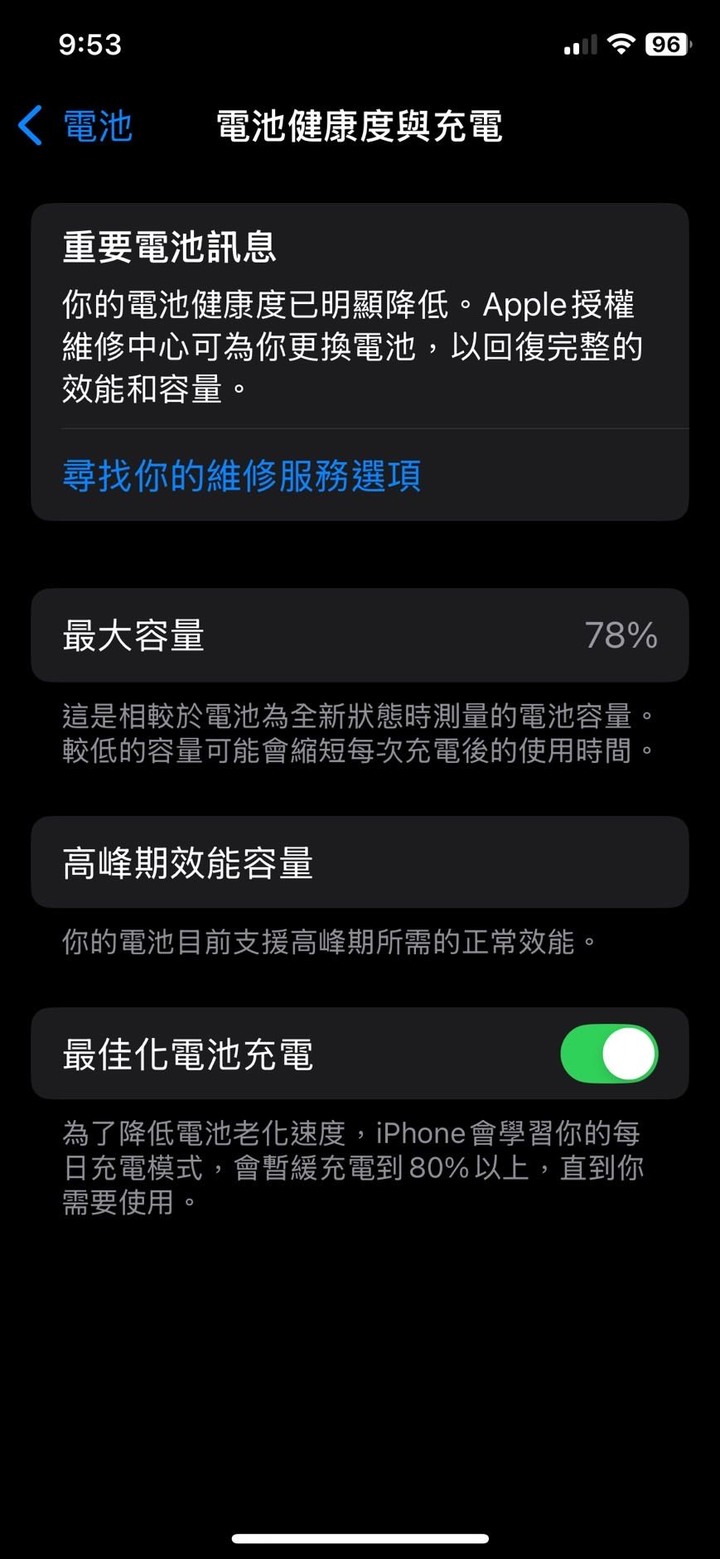Disable the 最佳化電池充電 switch
Viewport: 720px width, 1559px height.
(609, 1053)
